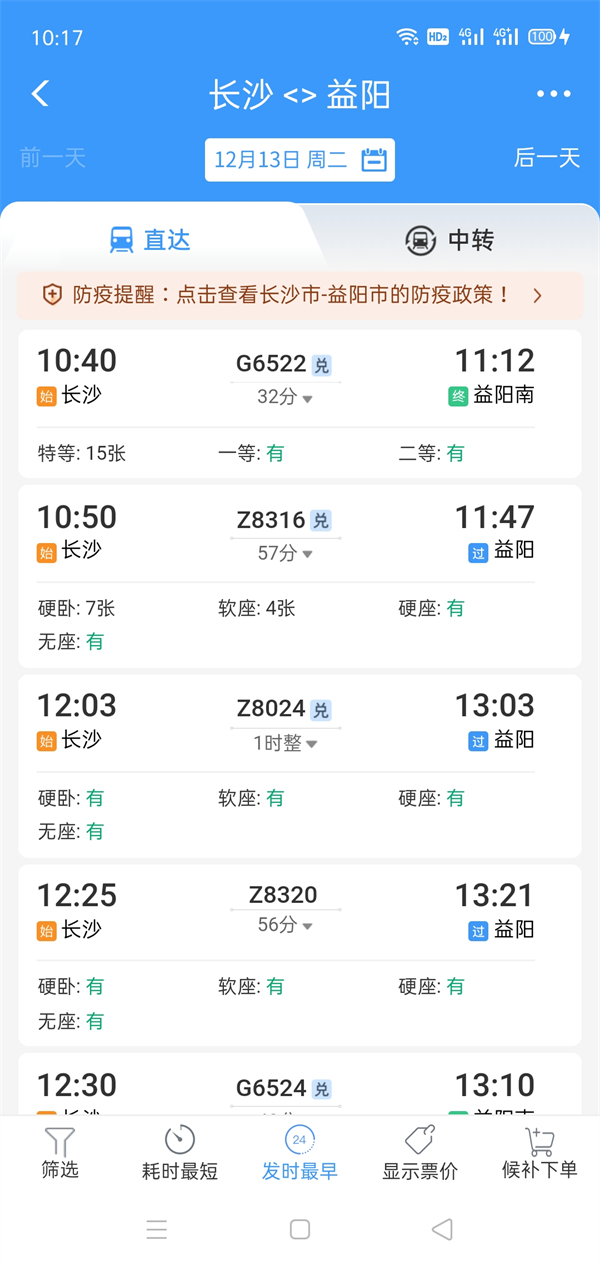Select the next day (后一天)
Viewport: 600px width, 1266px height.
pos(547,158)
